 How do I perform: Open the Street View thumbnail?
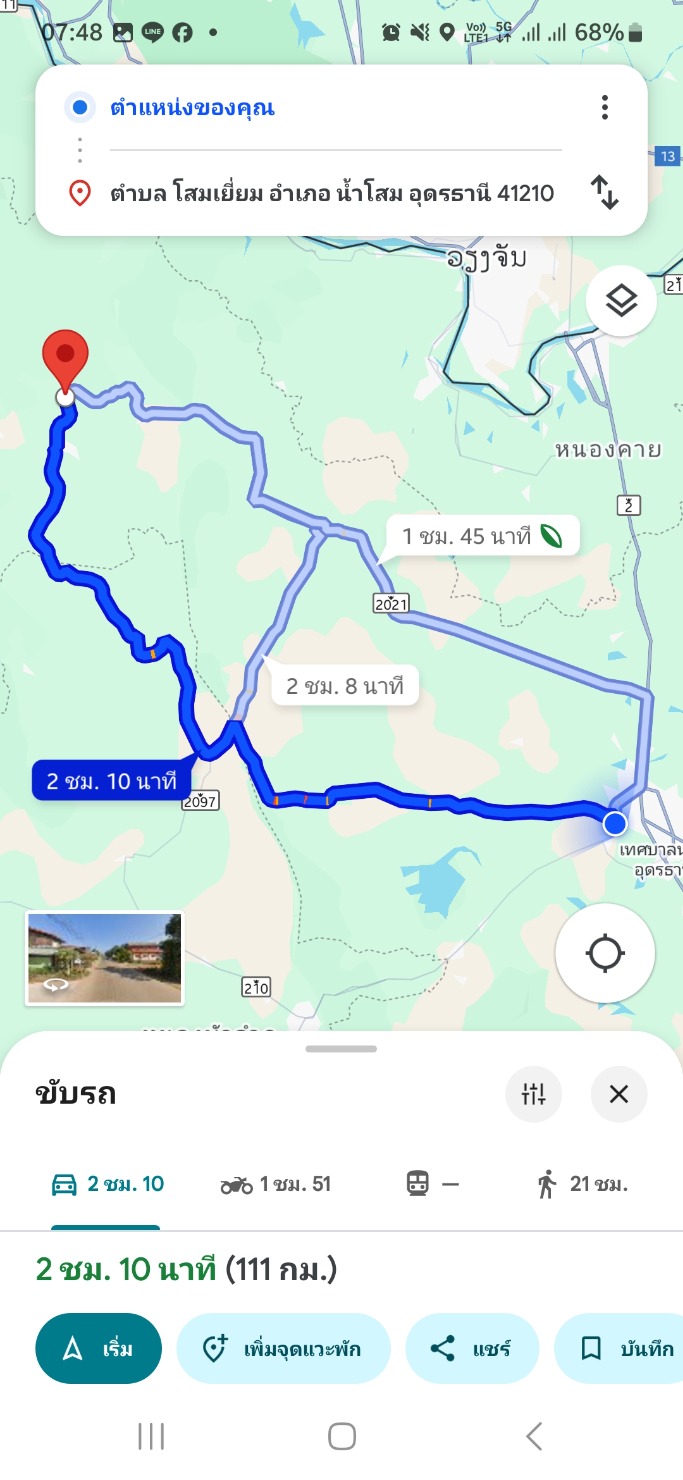[104, 958]
